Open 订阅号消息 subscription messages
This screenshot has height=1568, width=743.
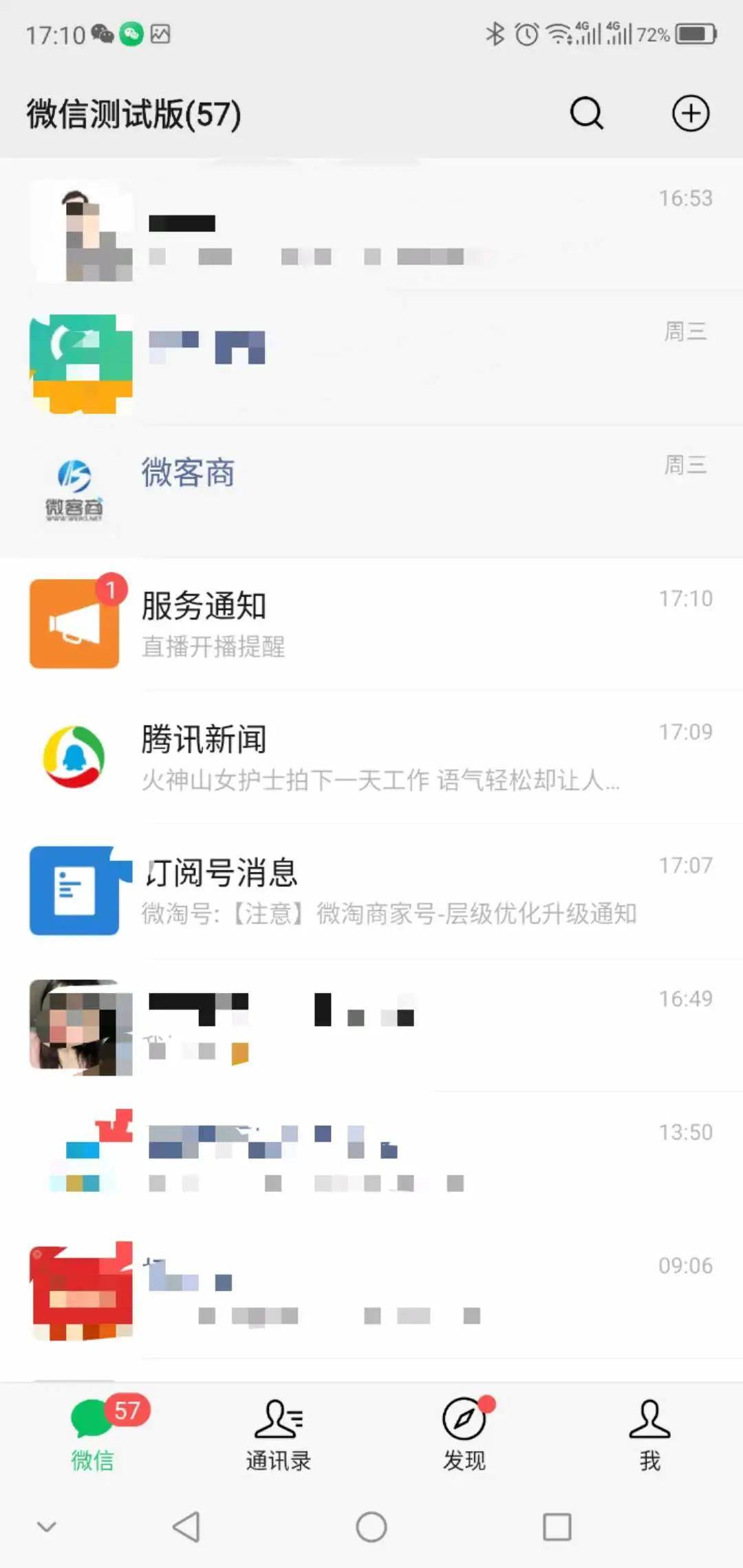tap(371, 891)
